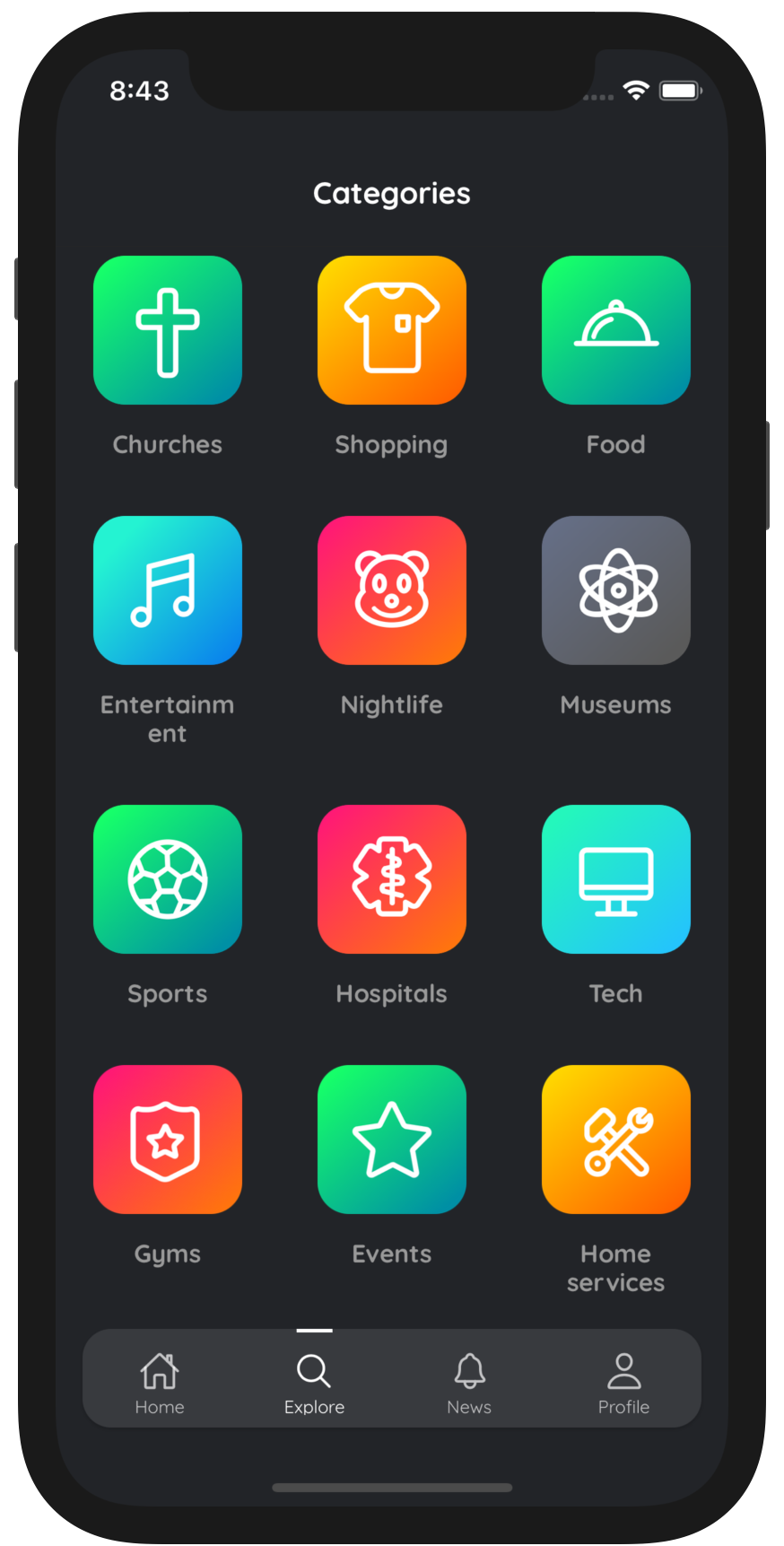Select the Hospitals category
Image resolution: width=784 pixels, height=1546 pixels.
tap(392, 879)
